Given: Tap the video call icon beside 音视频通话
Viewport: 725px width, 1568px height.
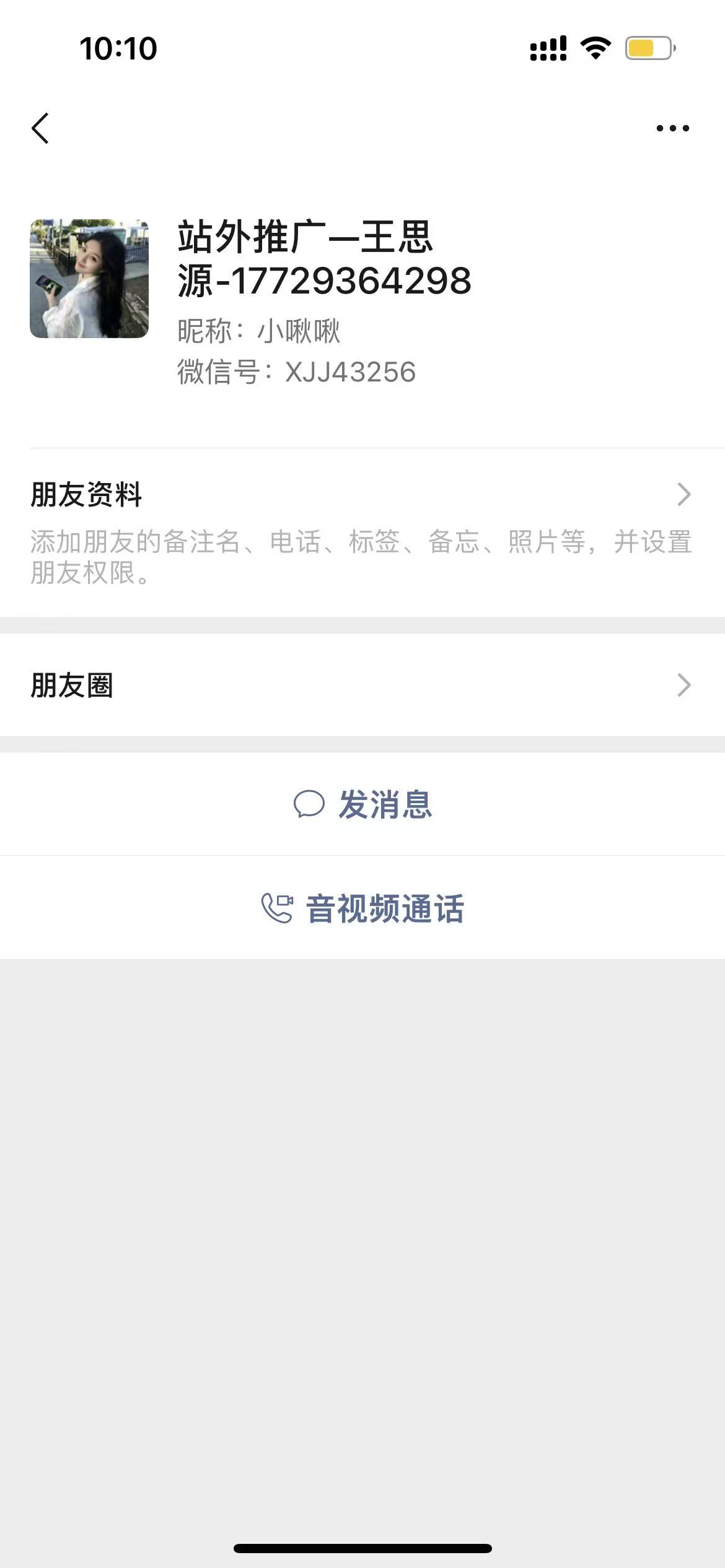Looking at the screenshot, I should point(277,908).
